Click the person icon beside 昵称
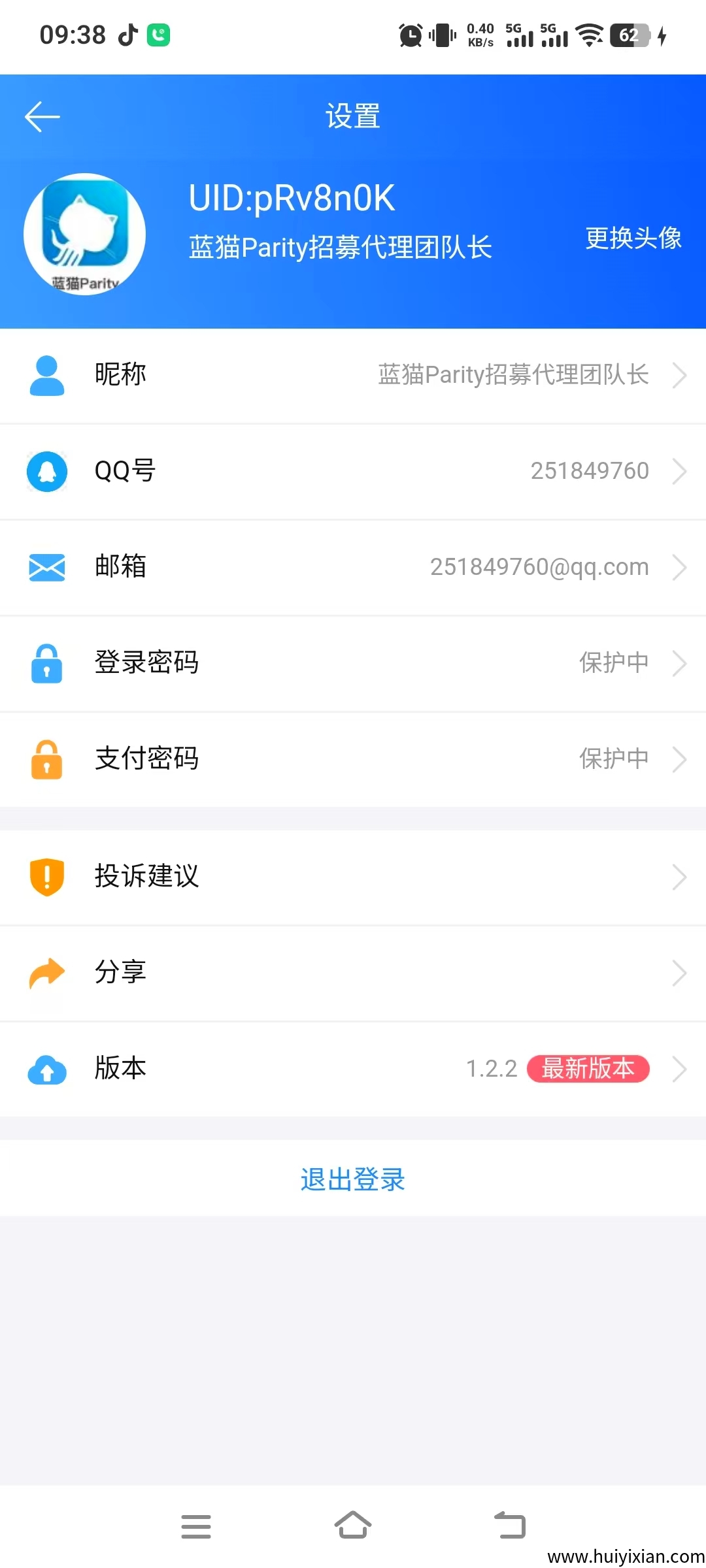706x1568 pixels. click(x=46, y=375)
